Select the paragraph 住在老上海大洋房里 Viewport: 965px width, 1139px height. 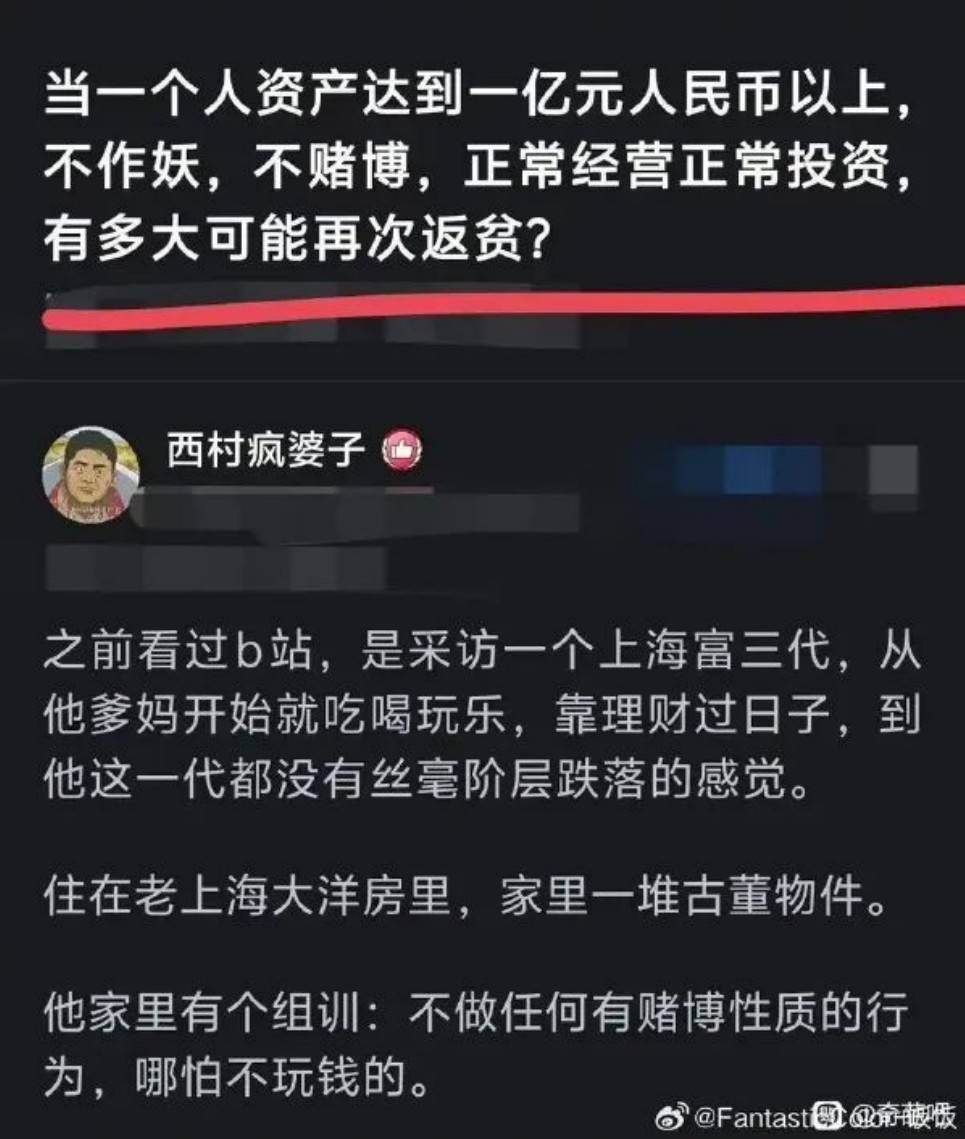tap(480, 897)
